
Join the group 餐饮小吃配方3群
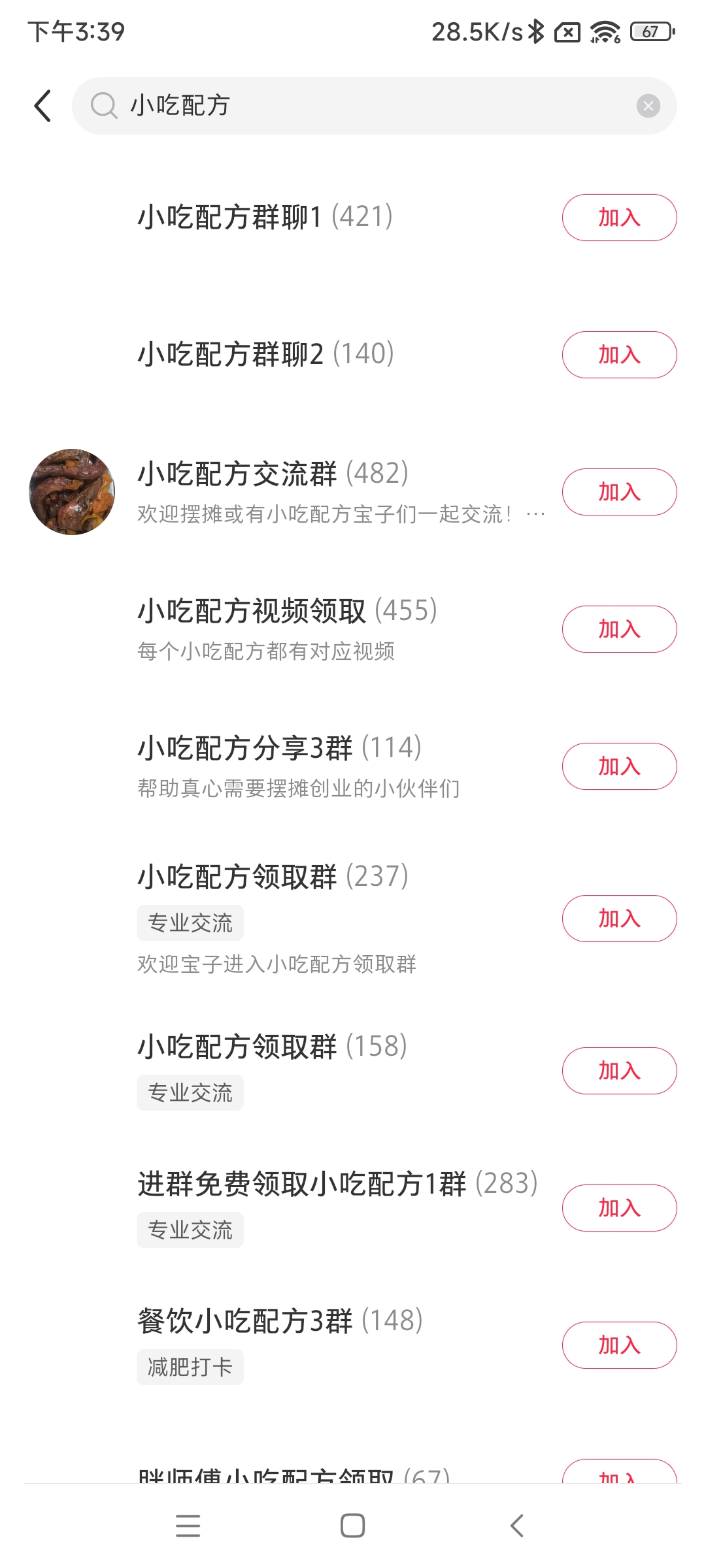tap(618, 1345)
